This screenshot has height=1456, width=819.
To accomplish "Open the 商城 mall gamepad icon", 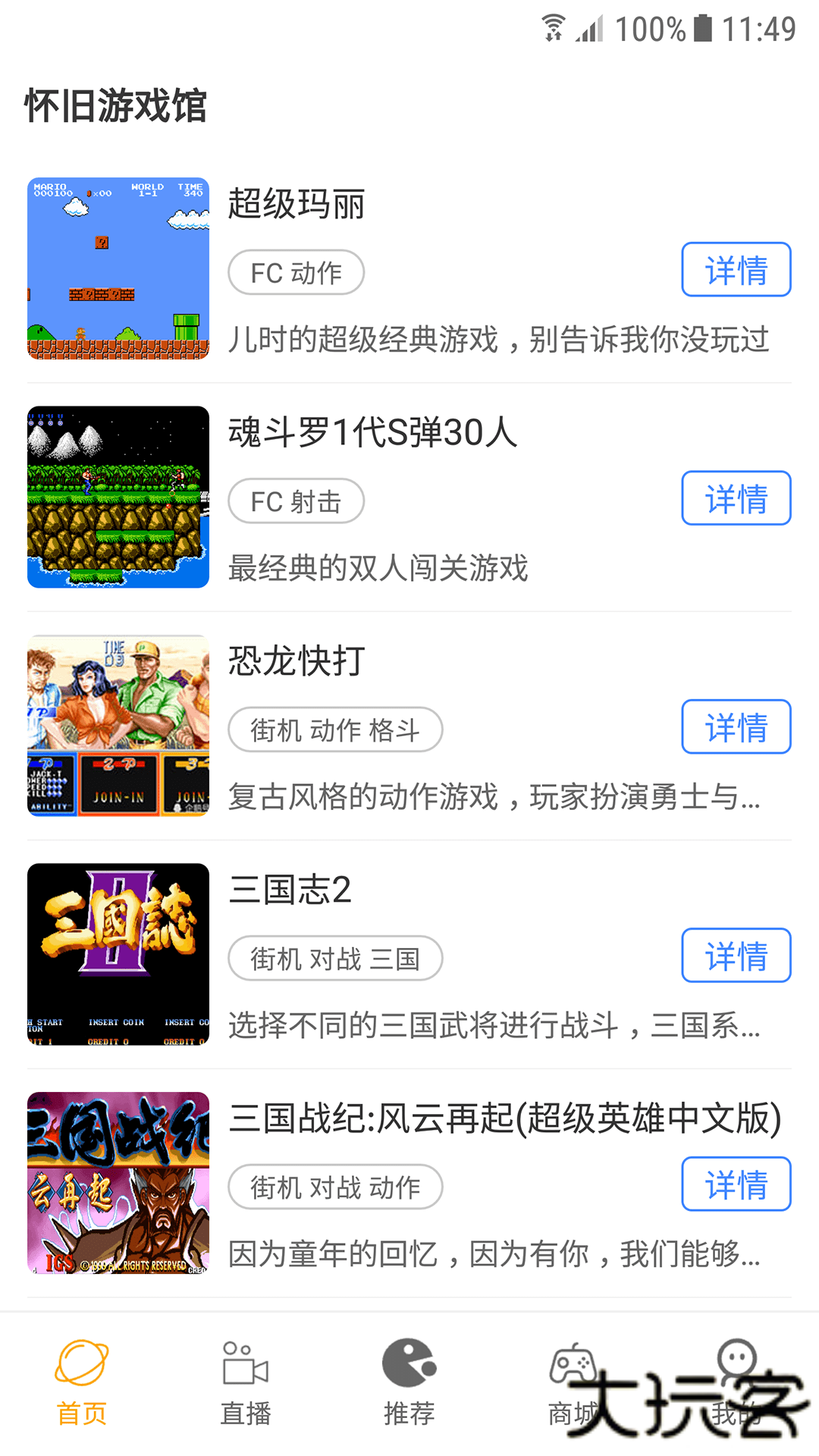I will click(573, 1365).
